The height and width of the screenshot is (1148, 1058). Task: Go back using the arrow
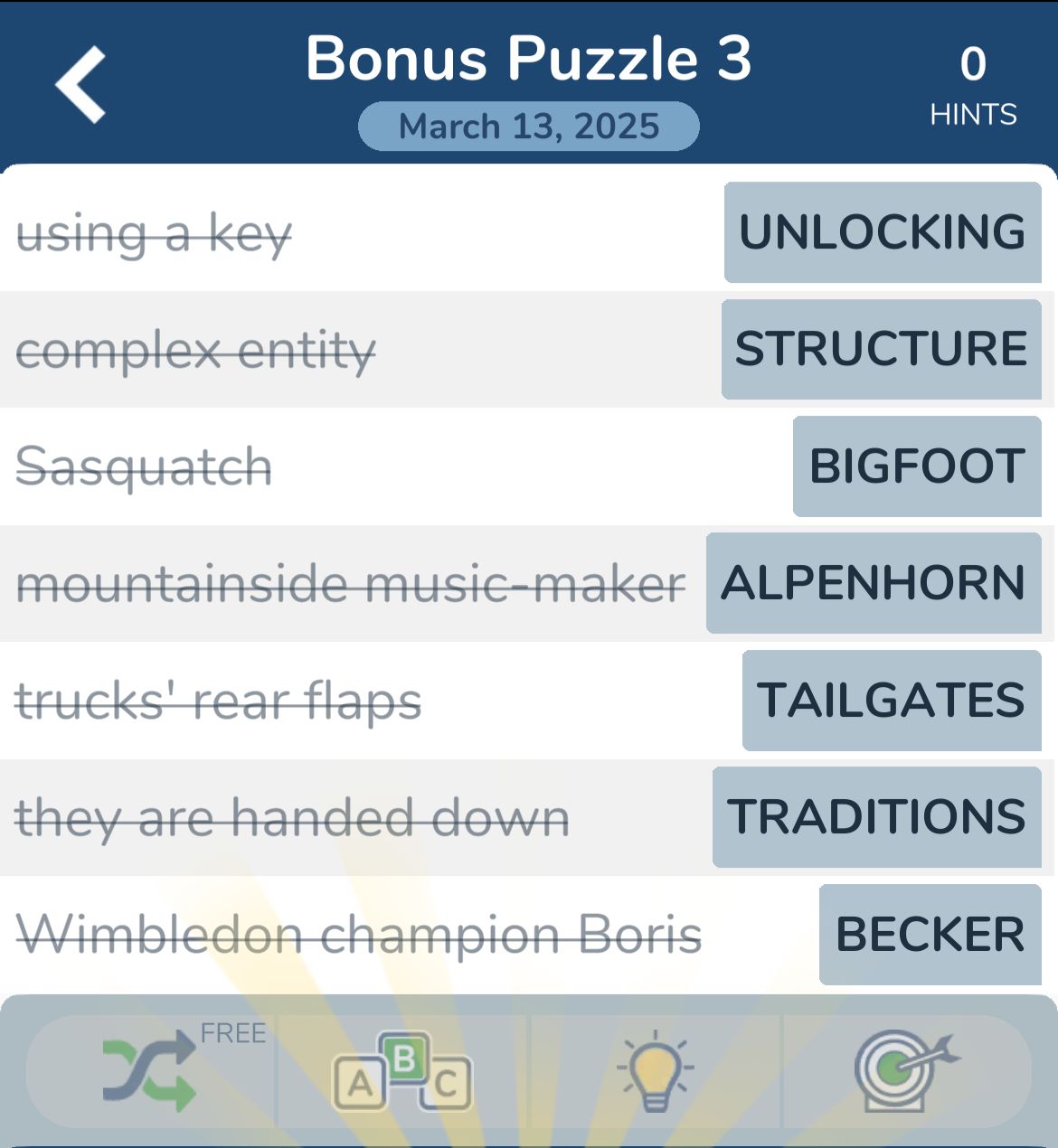81,85
